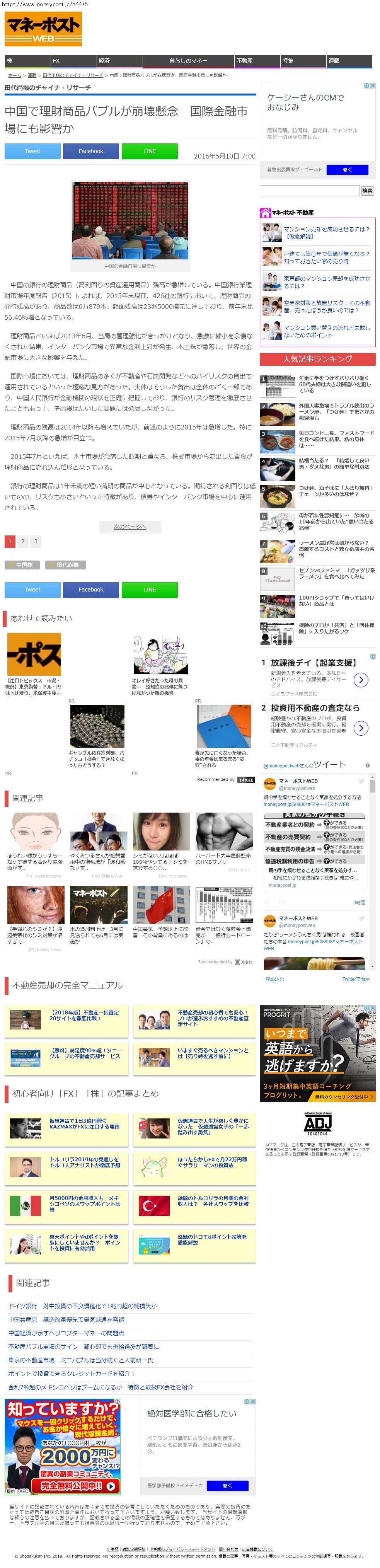380x1568 pixels.
Task: Go to the next page via 次のページへ
Action: 130,527
